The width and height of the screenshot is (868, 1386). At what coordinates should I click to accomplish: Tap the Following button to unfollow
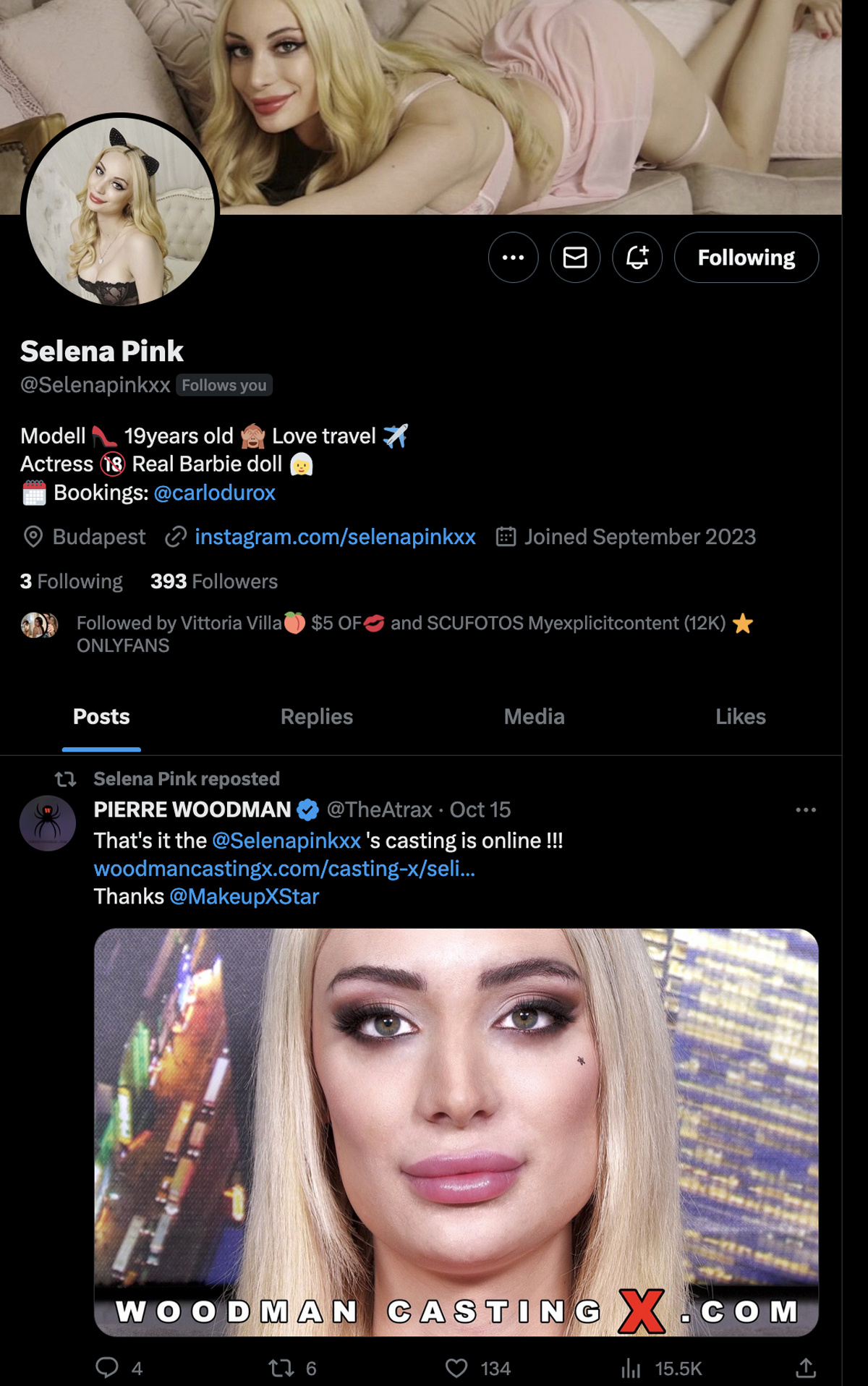click(x=746, y=258)
